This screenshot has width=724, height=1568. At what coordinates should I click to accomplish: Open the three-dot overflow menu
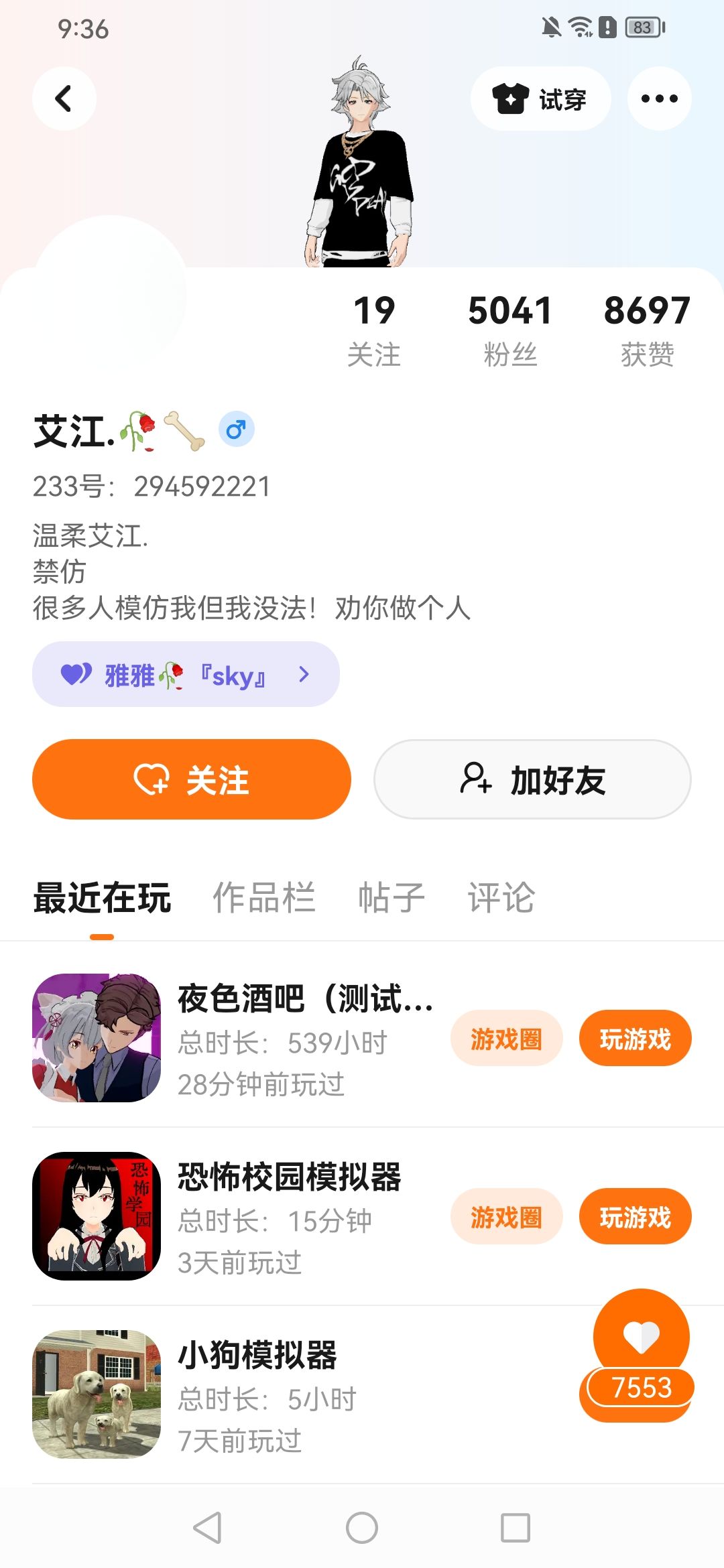tap(659, 99)
